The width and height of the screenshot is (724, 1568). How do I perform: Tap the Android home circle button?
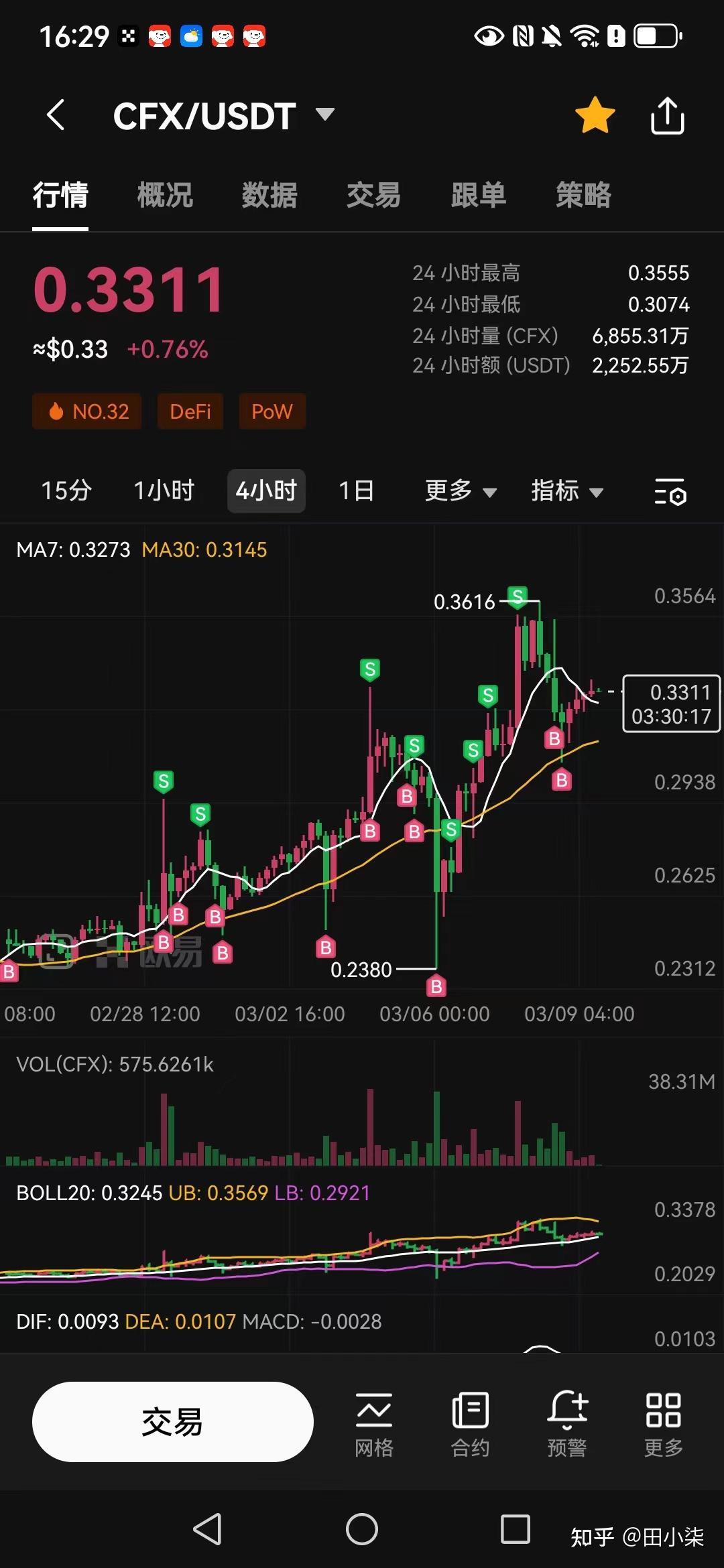(x=362, y=1530)
